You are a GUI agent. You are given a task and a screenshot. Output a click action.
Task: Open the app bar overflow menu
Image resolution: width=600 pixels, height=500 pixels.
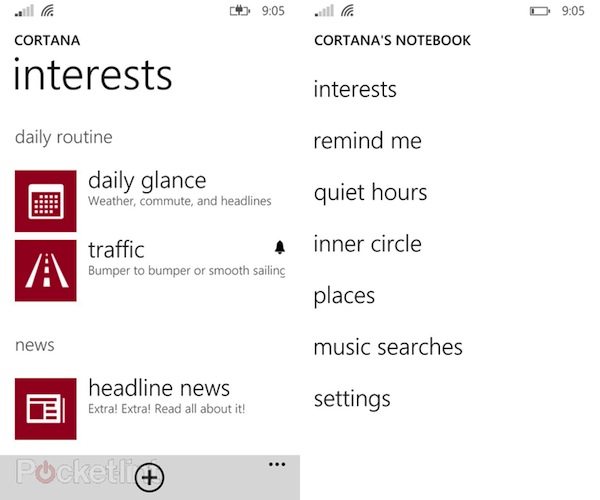click(277, 465)
